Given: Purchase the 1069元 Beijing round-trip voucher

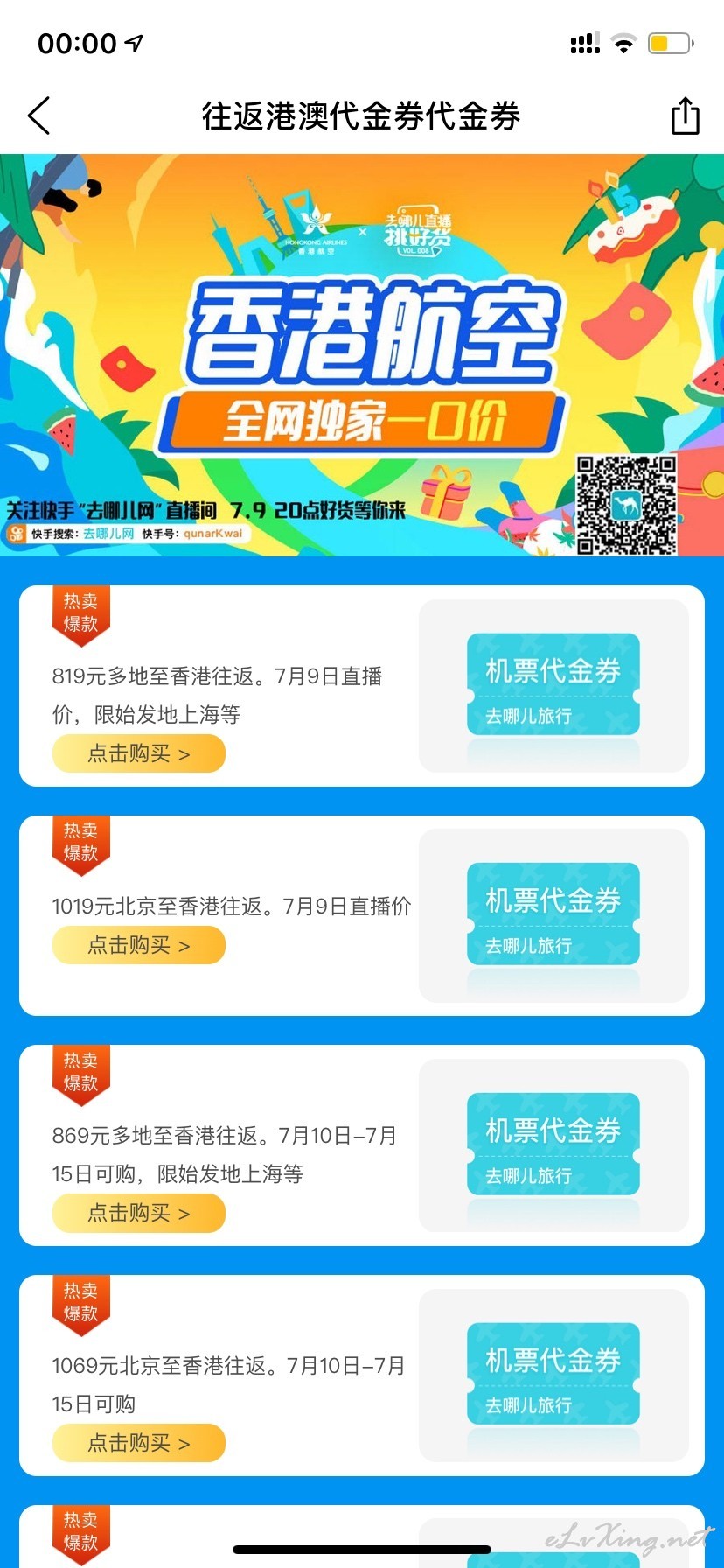Looking at the screenshot, I should 139,1443.
